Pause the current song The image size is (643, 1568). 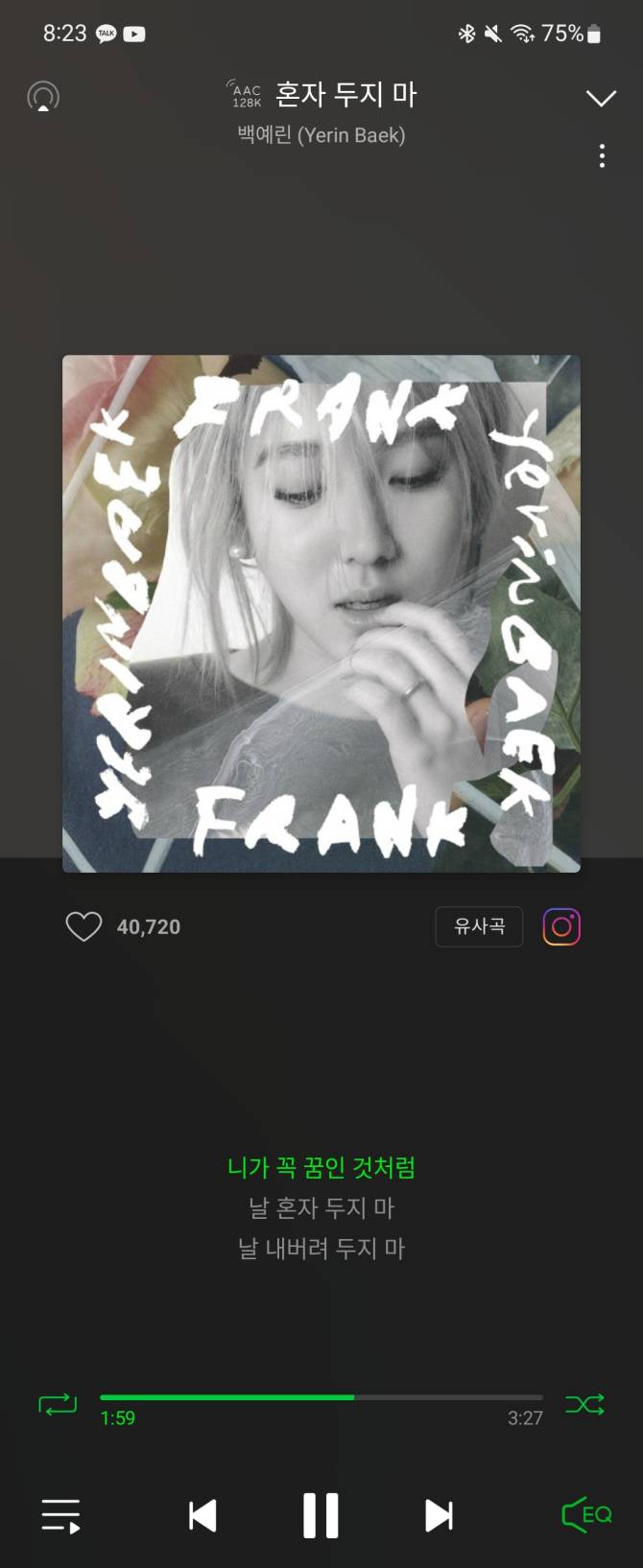point(321,1515)
